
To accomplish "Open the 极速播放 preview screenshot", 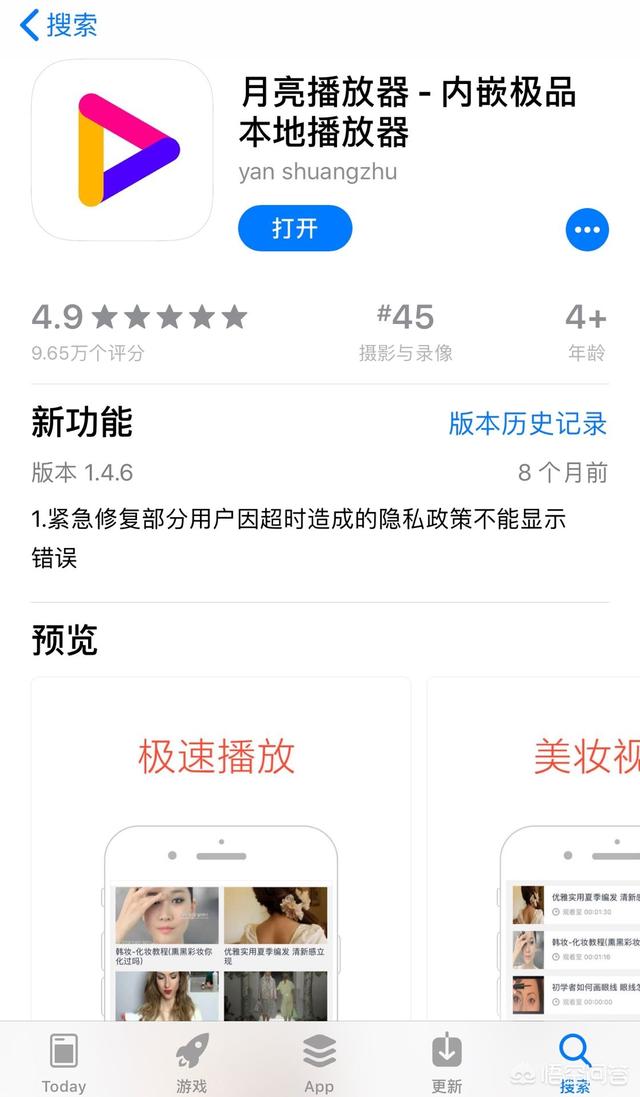I will [x=220, y=850].
